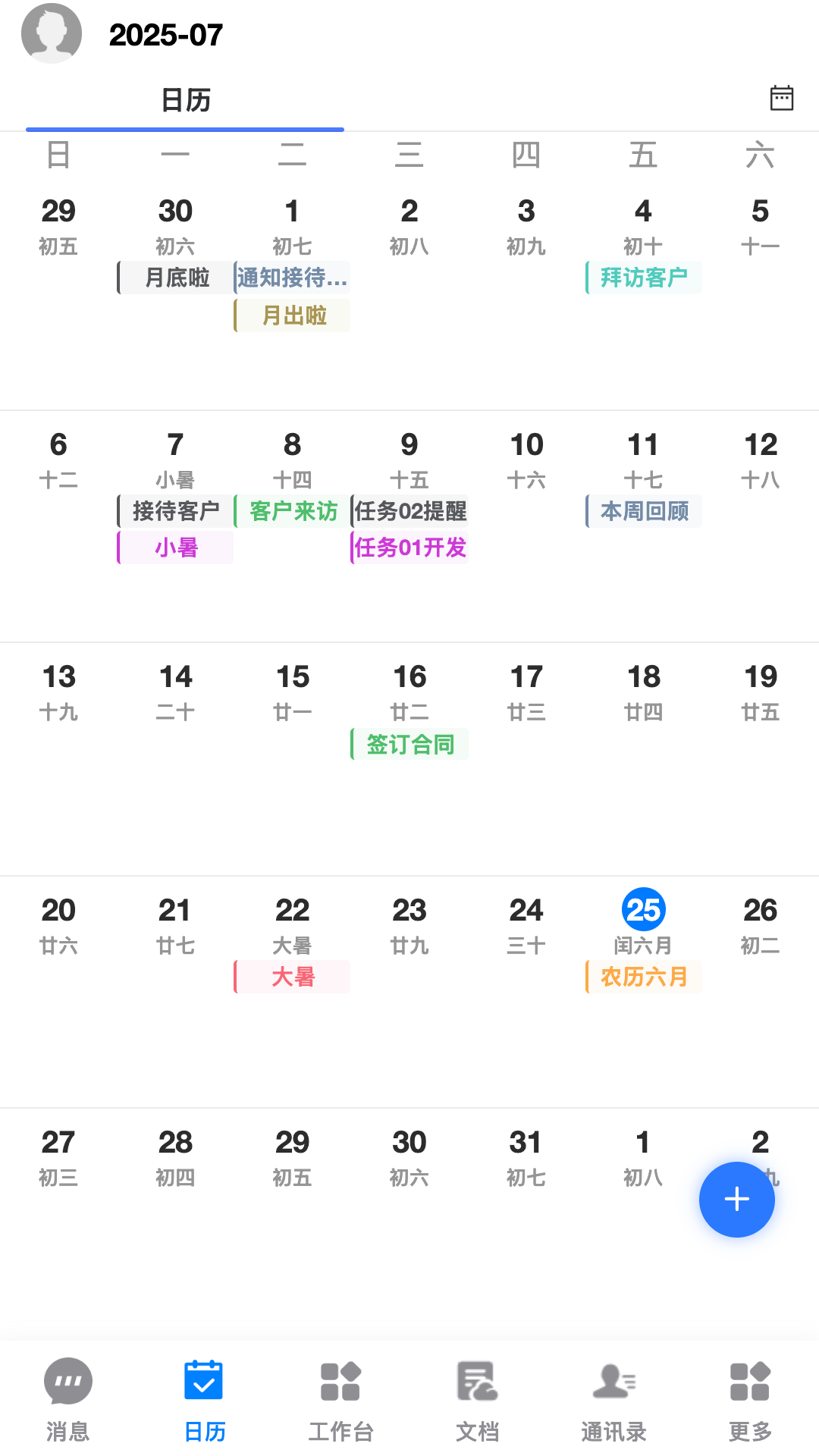Open the 拜访客户 event on July 4
The image size is (819, 1456).
click(644, 278)
